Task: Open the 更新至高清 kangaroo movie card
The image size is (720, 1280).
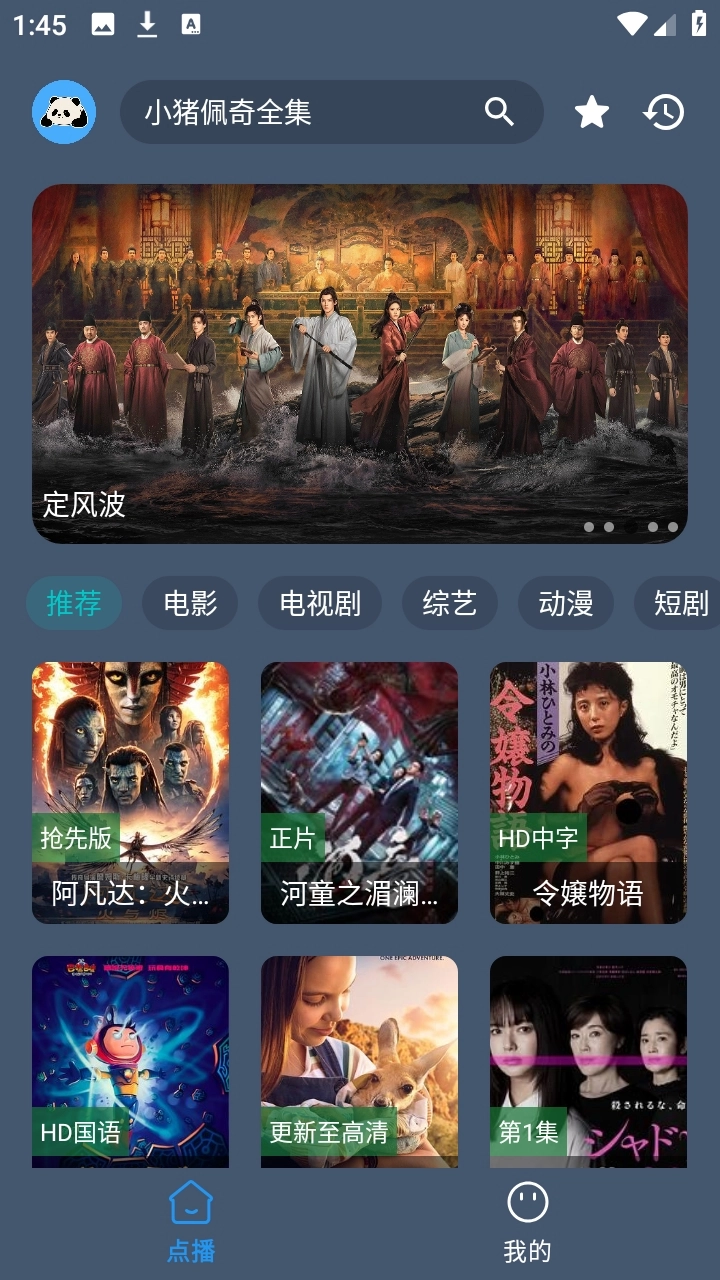Action: pyautogui.click(x=359, y=1060)
